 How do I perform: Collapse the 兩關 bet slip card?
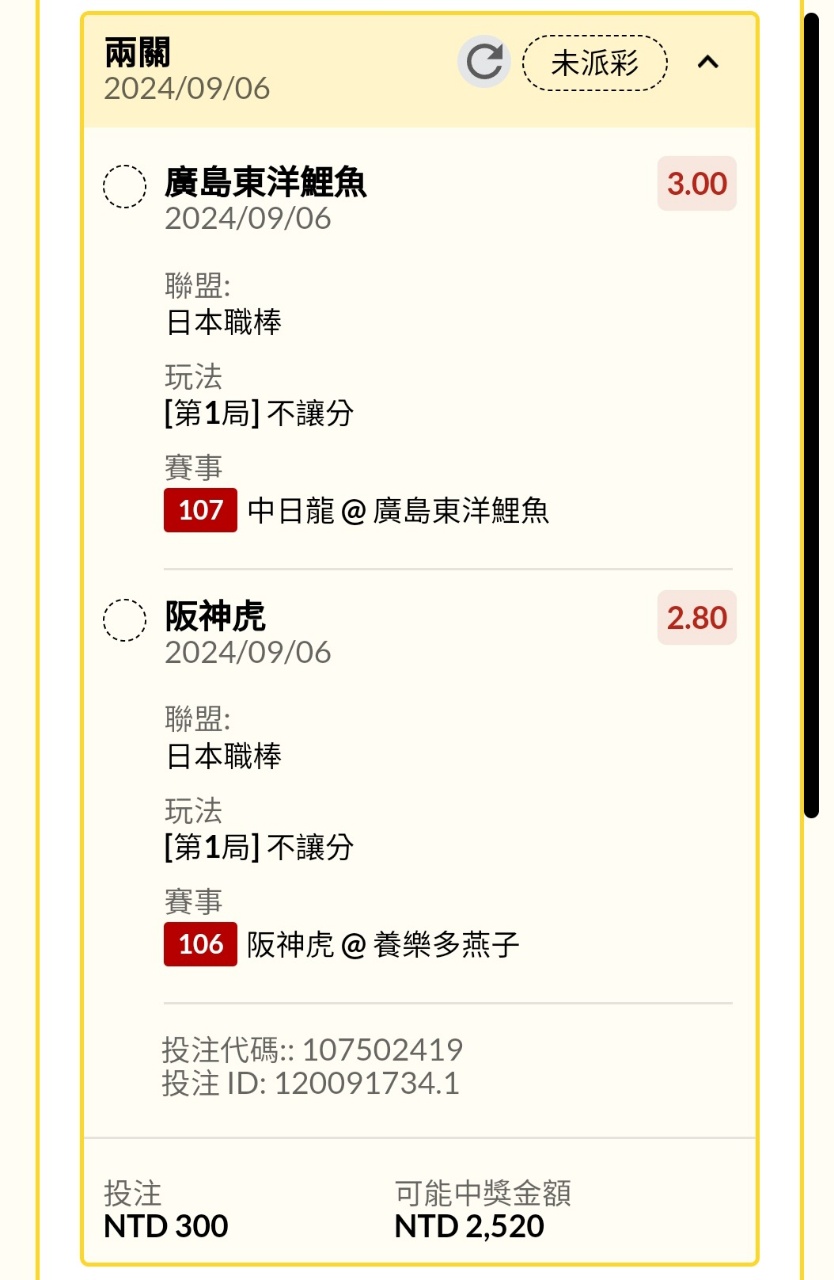[x=708, y=62]
